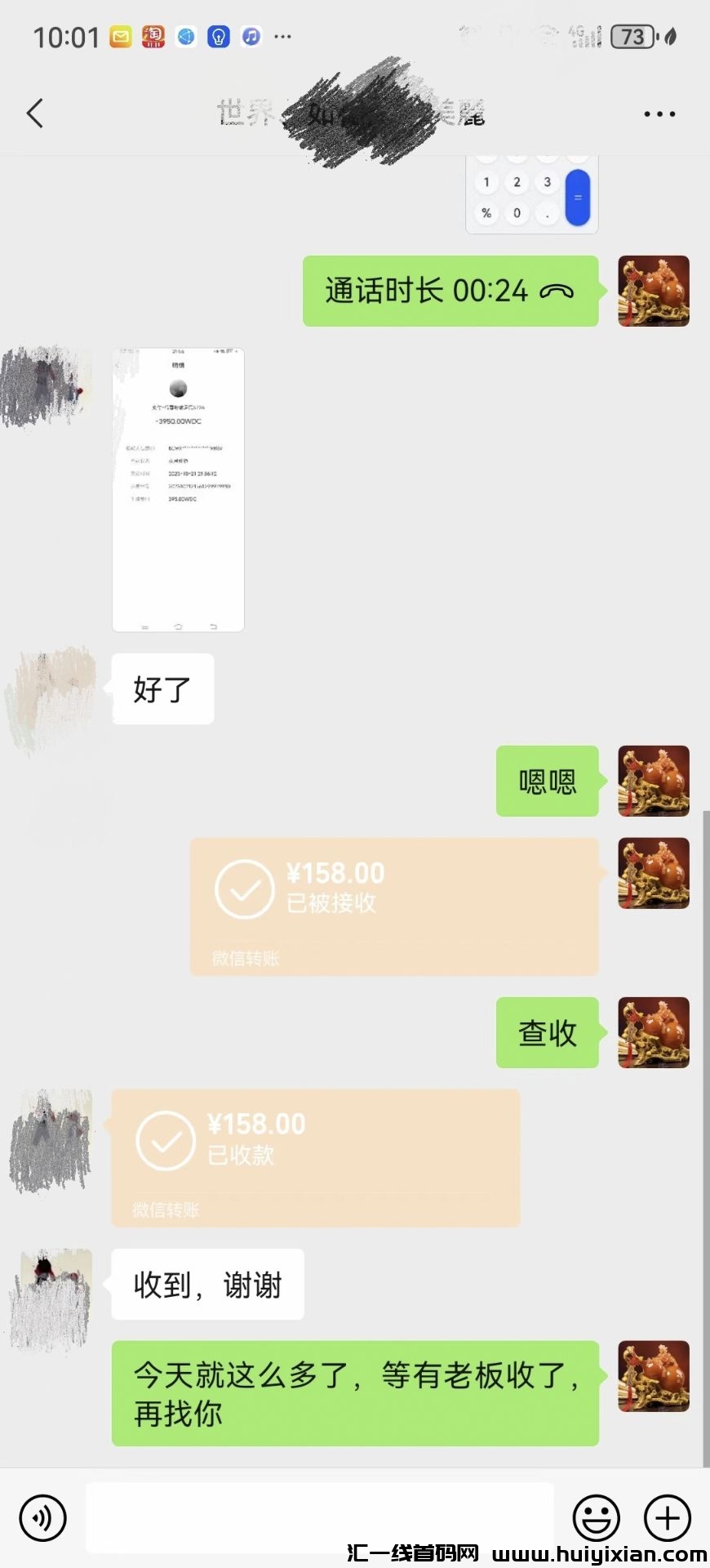The image size is (710, 1568).
Task: Tap the overflow dots next to status bar icons
Action: pos(282,36)
